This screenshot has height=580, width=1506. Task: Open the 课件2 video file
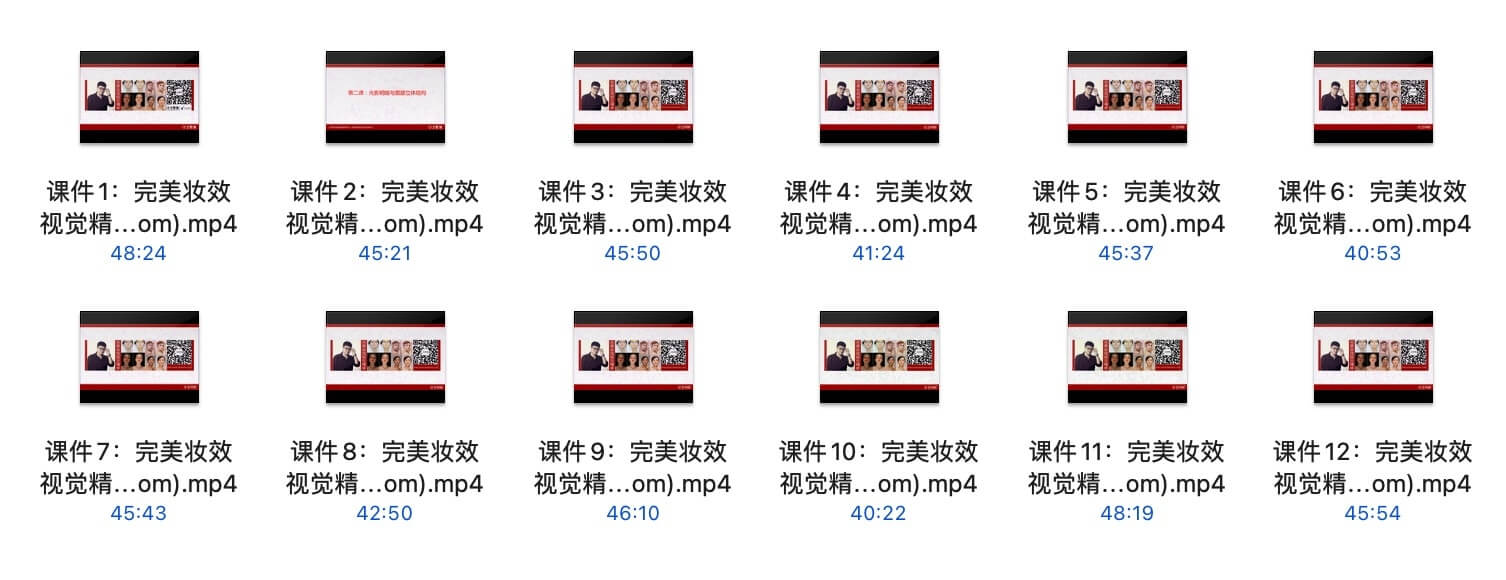point(385,98)
